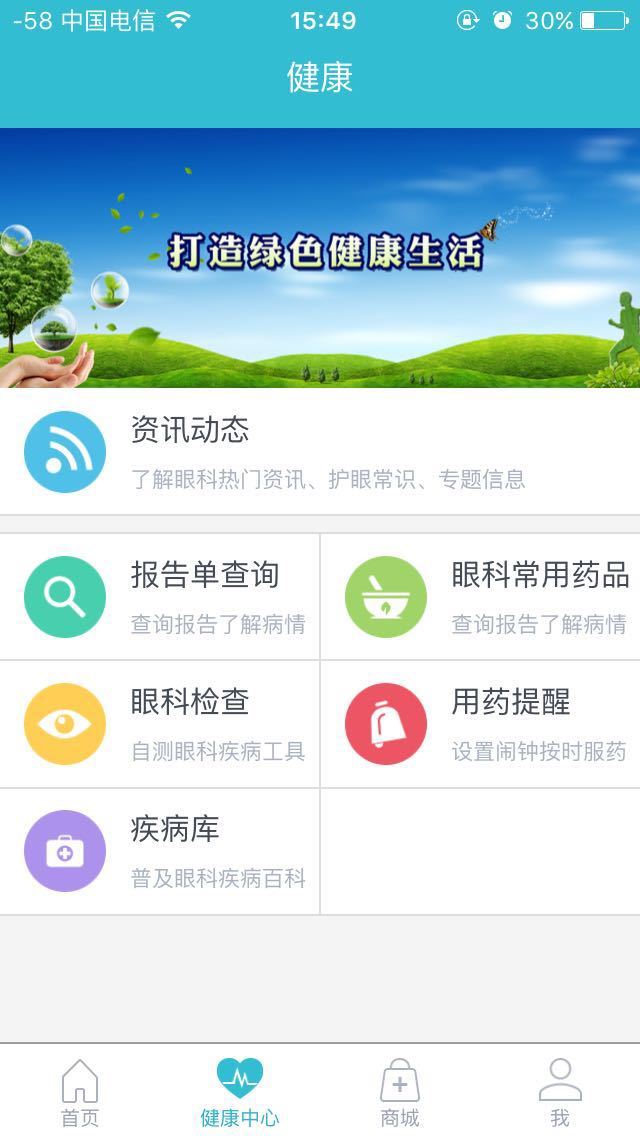Switch to the 首页 home tab
640x1136 pixels.
(80, 1092)
